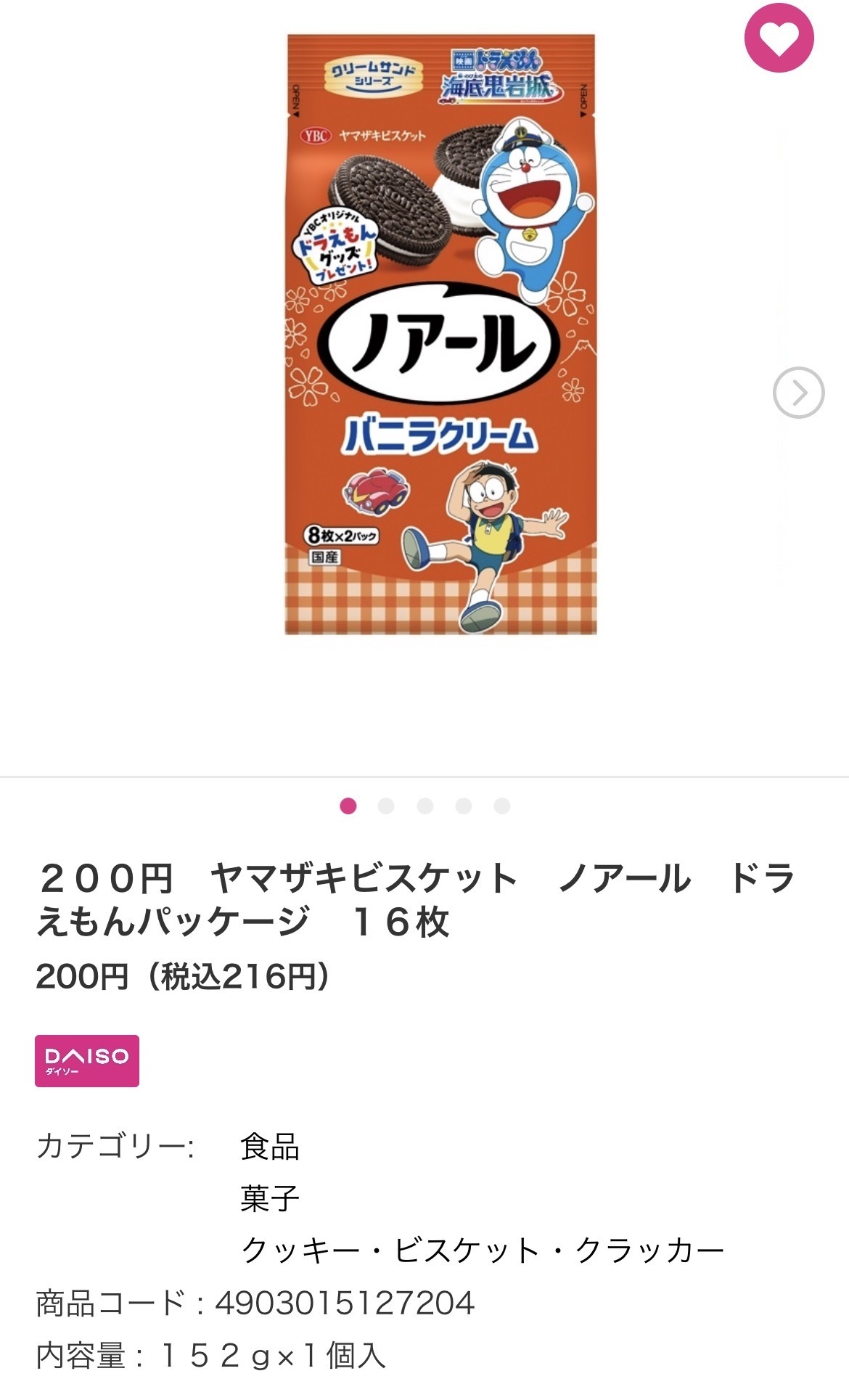Open the 菓子 category
Image resolution: width=849 pixels, height=1400 pixels.
[x=270, y=1198]
